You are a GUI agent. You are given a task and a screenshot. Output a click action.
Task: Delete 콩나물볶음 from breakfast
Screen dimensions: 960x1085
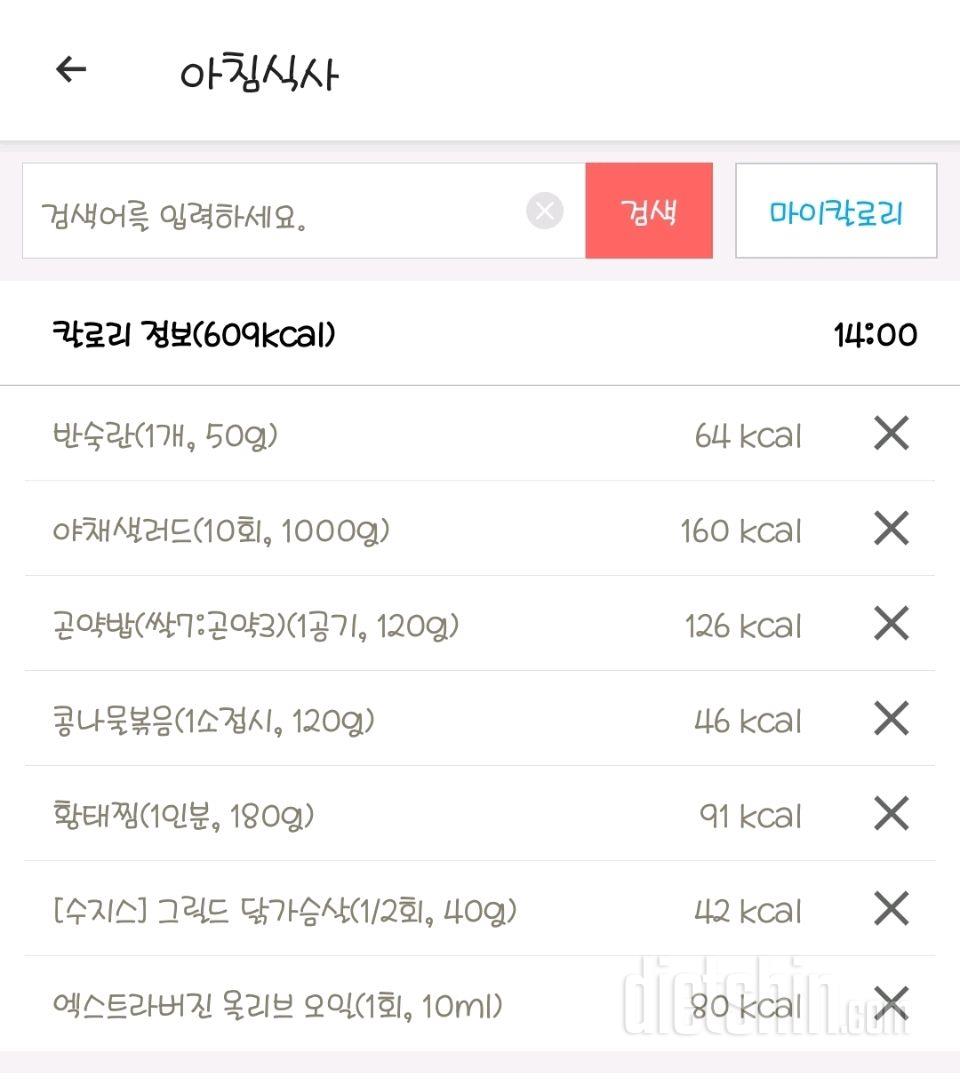tap(890, 719)
